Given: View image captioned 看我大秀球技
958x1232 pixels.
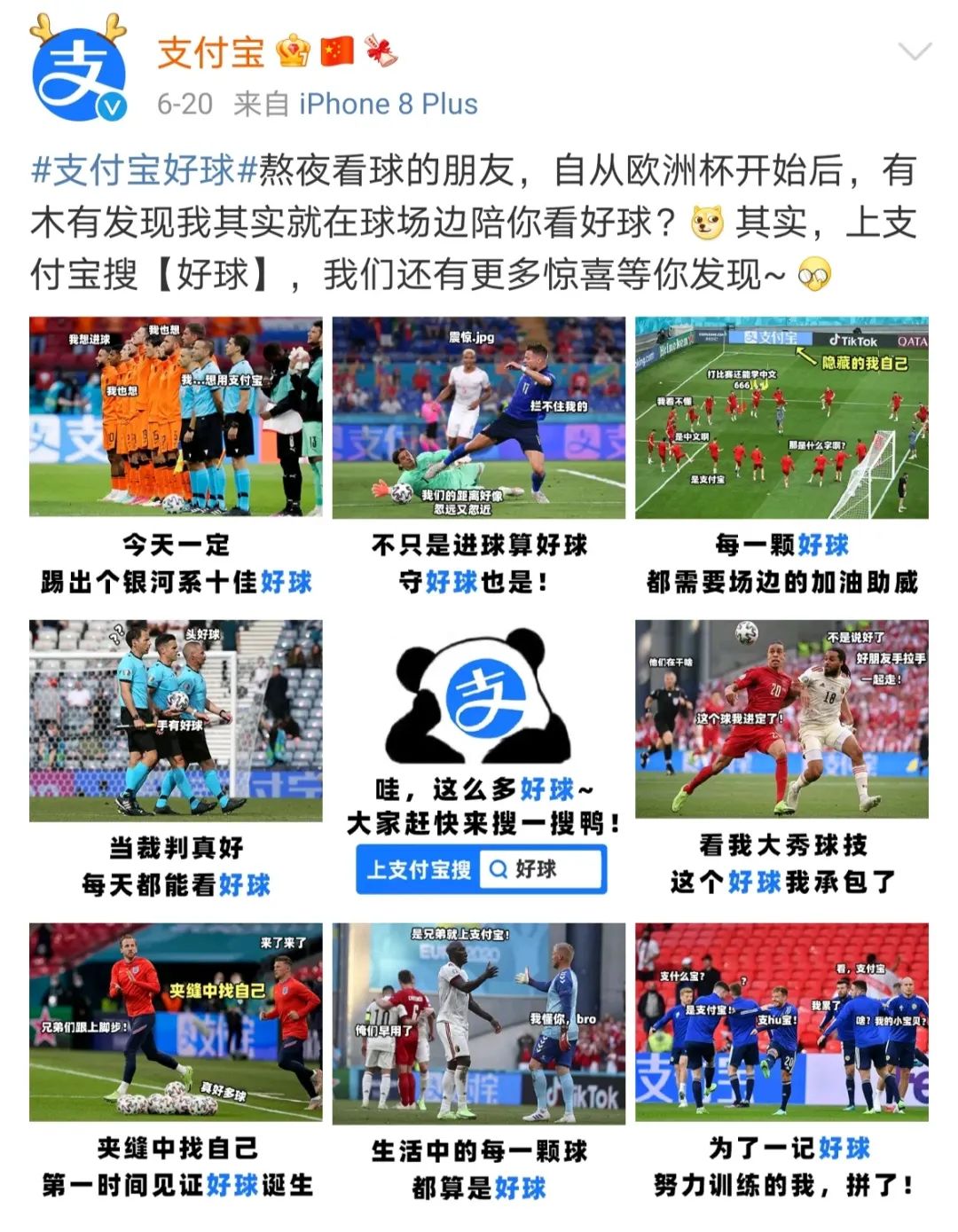Looking at the screenshot, I should 781,760.
